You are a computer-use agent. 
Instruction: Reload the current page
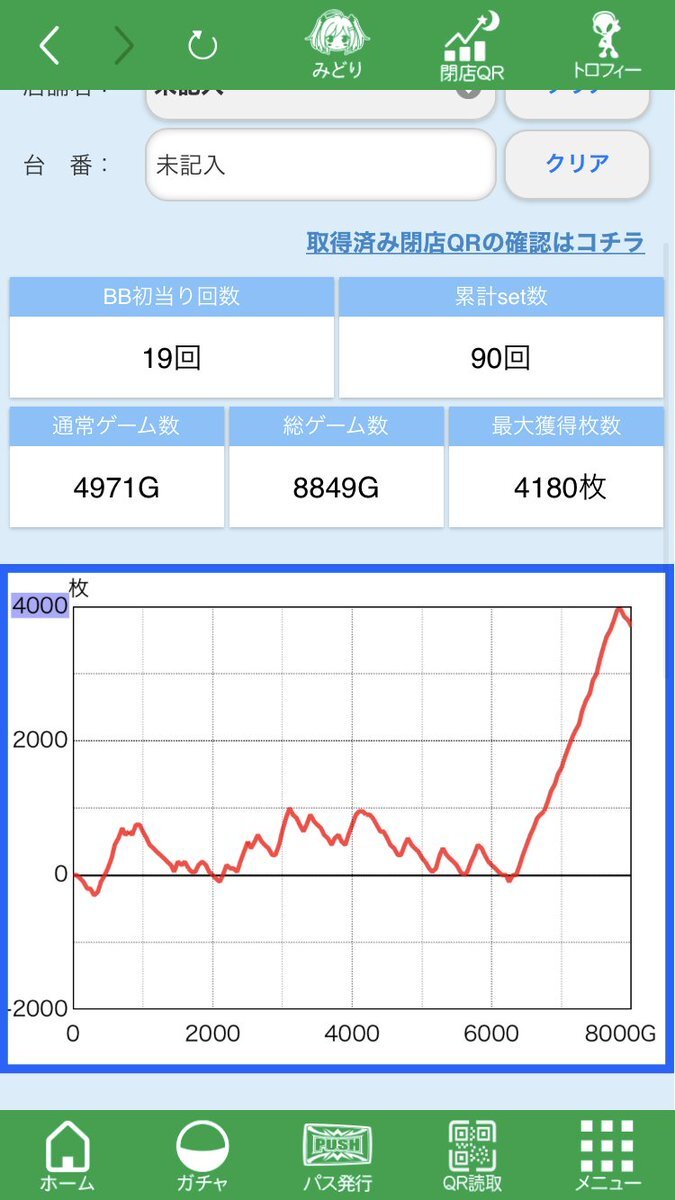202,45
